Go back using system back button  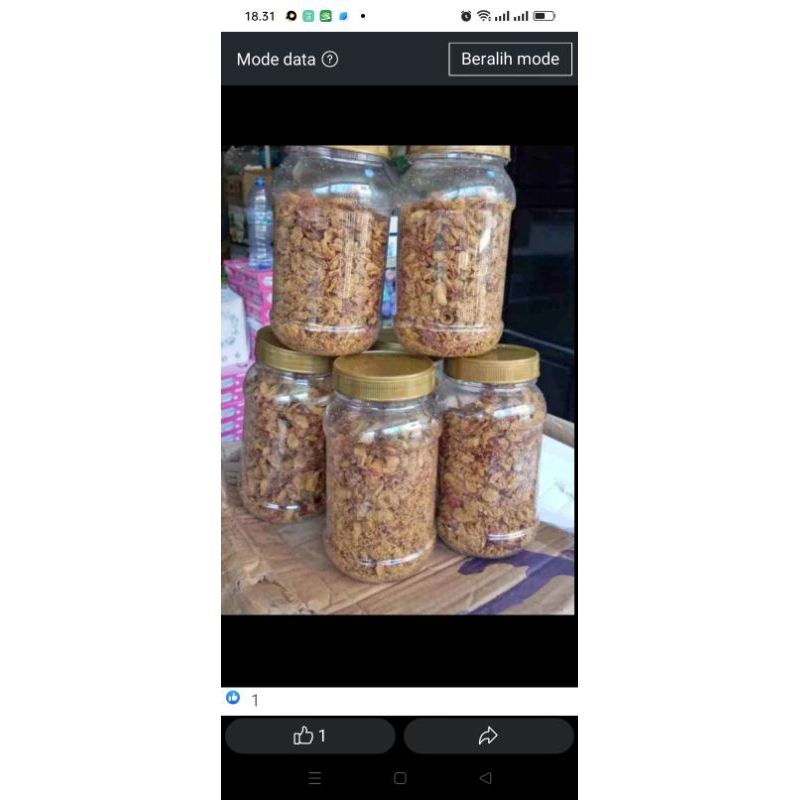[x=485, y=778]
